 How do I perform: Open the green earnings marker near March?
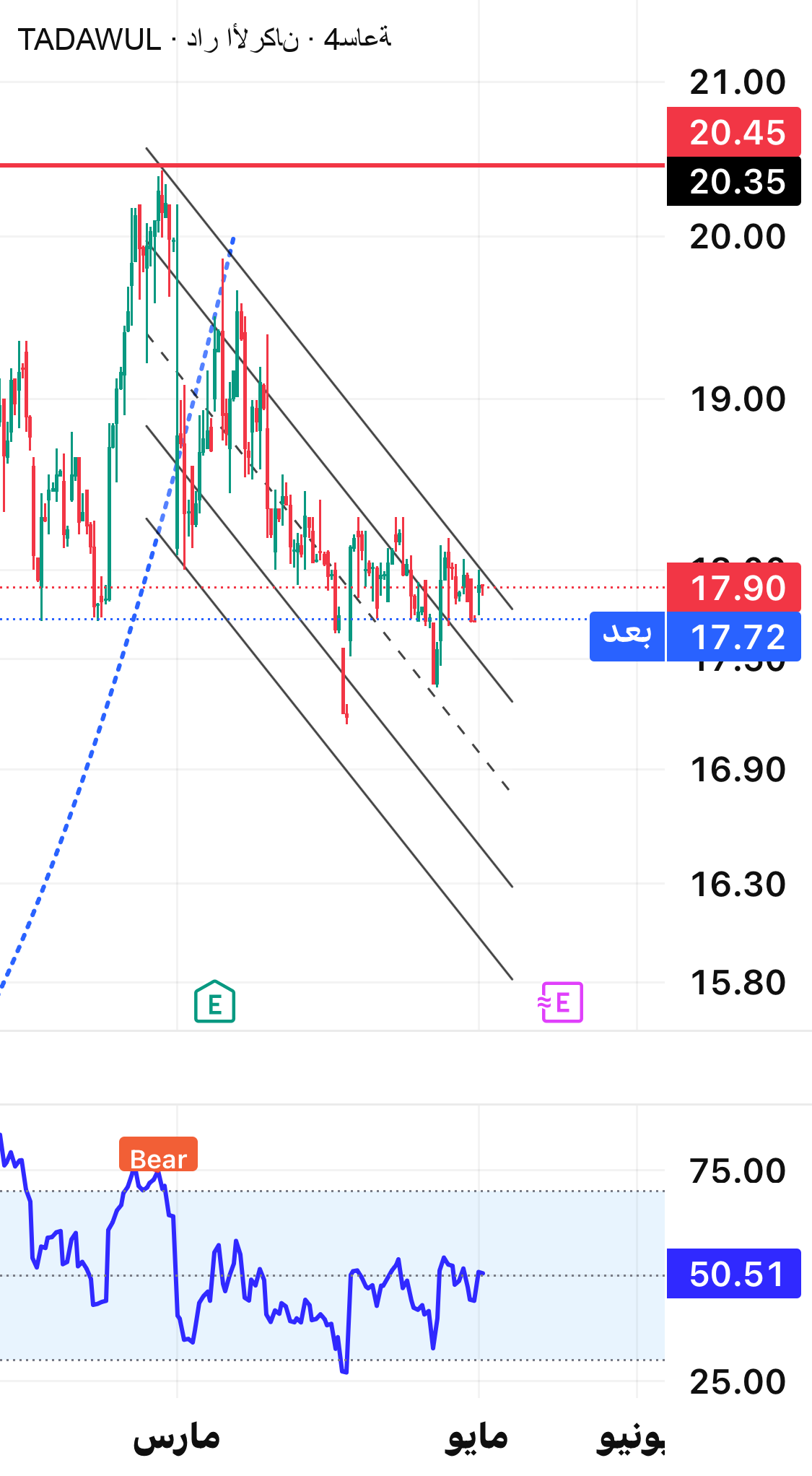[x=214, y=1002]
